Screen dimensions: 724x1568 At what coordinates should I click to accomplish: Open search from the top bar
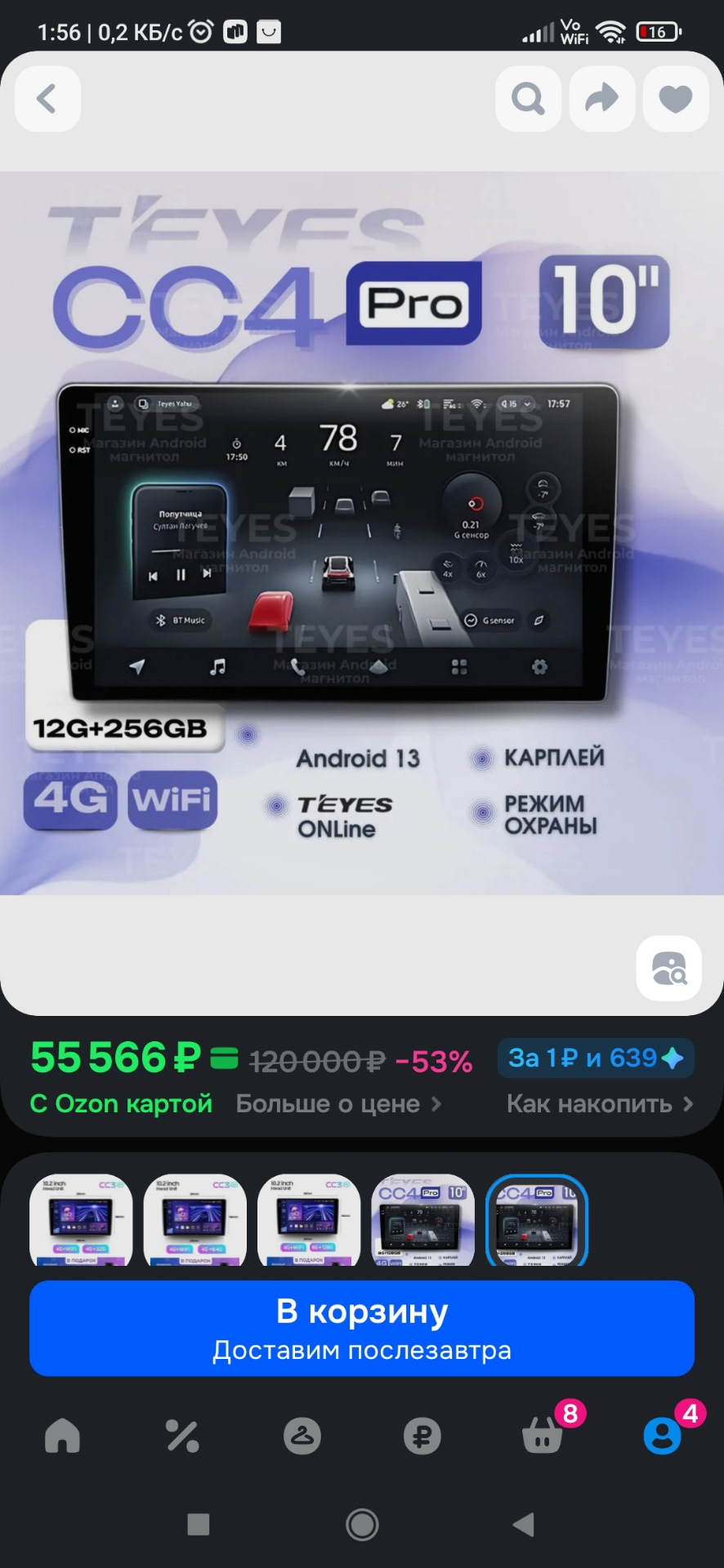(x=528, y=99)
